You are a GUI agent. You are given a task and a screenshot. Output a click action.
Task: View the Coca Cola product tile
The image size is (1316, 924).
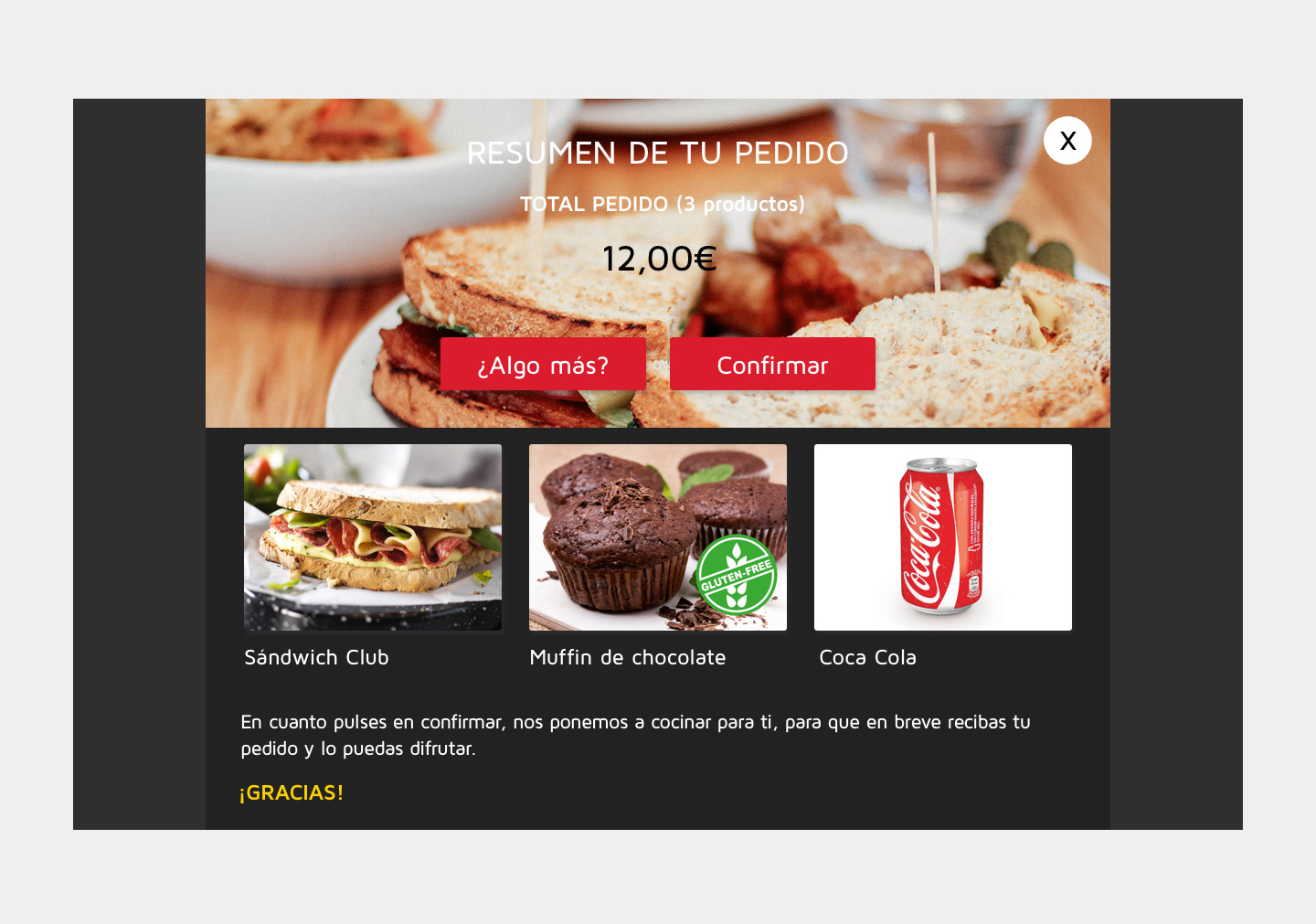tap(943, 537)
